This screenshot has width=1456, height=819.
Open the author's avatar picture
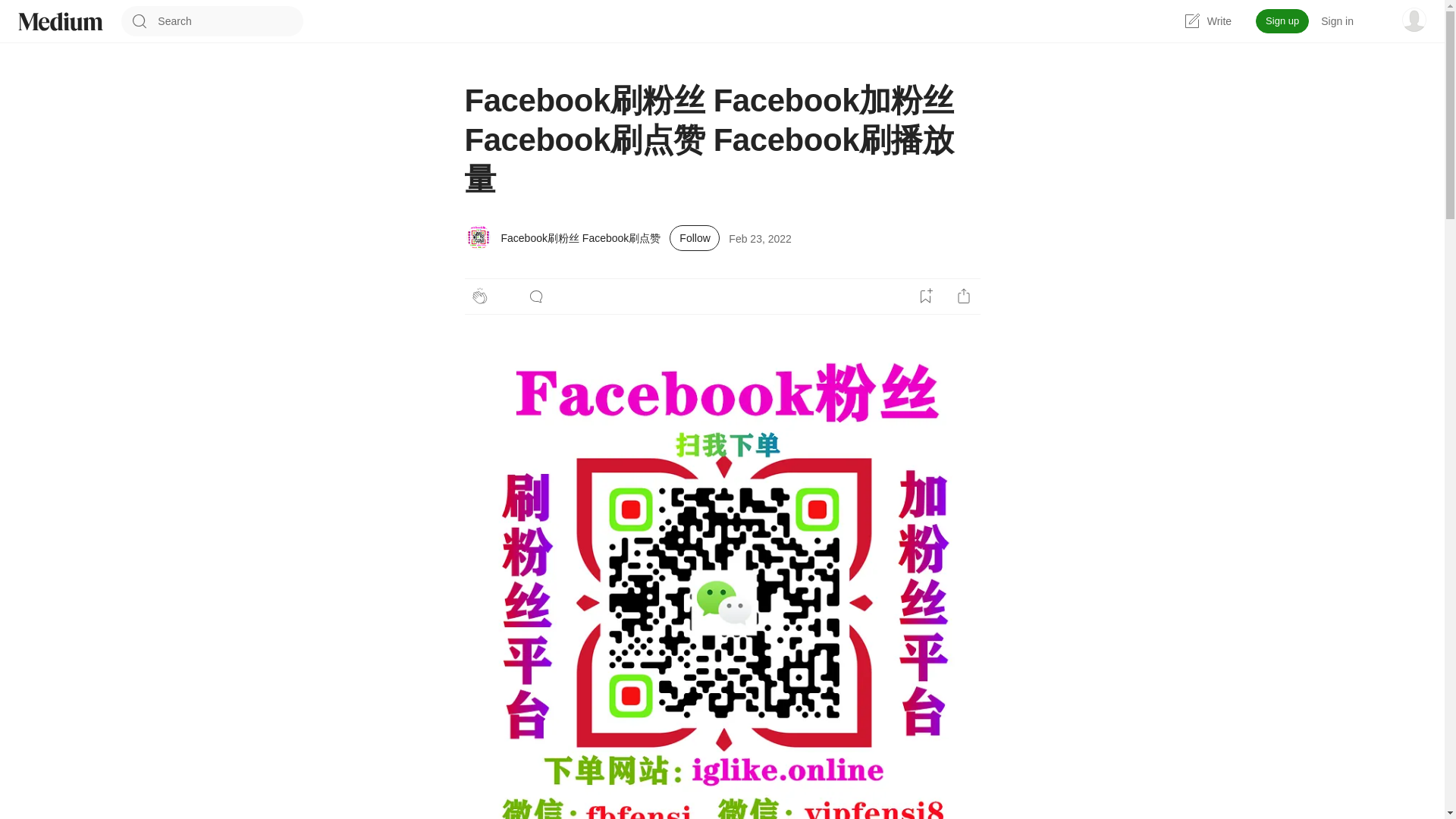click(479, 238)
